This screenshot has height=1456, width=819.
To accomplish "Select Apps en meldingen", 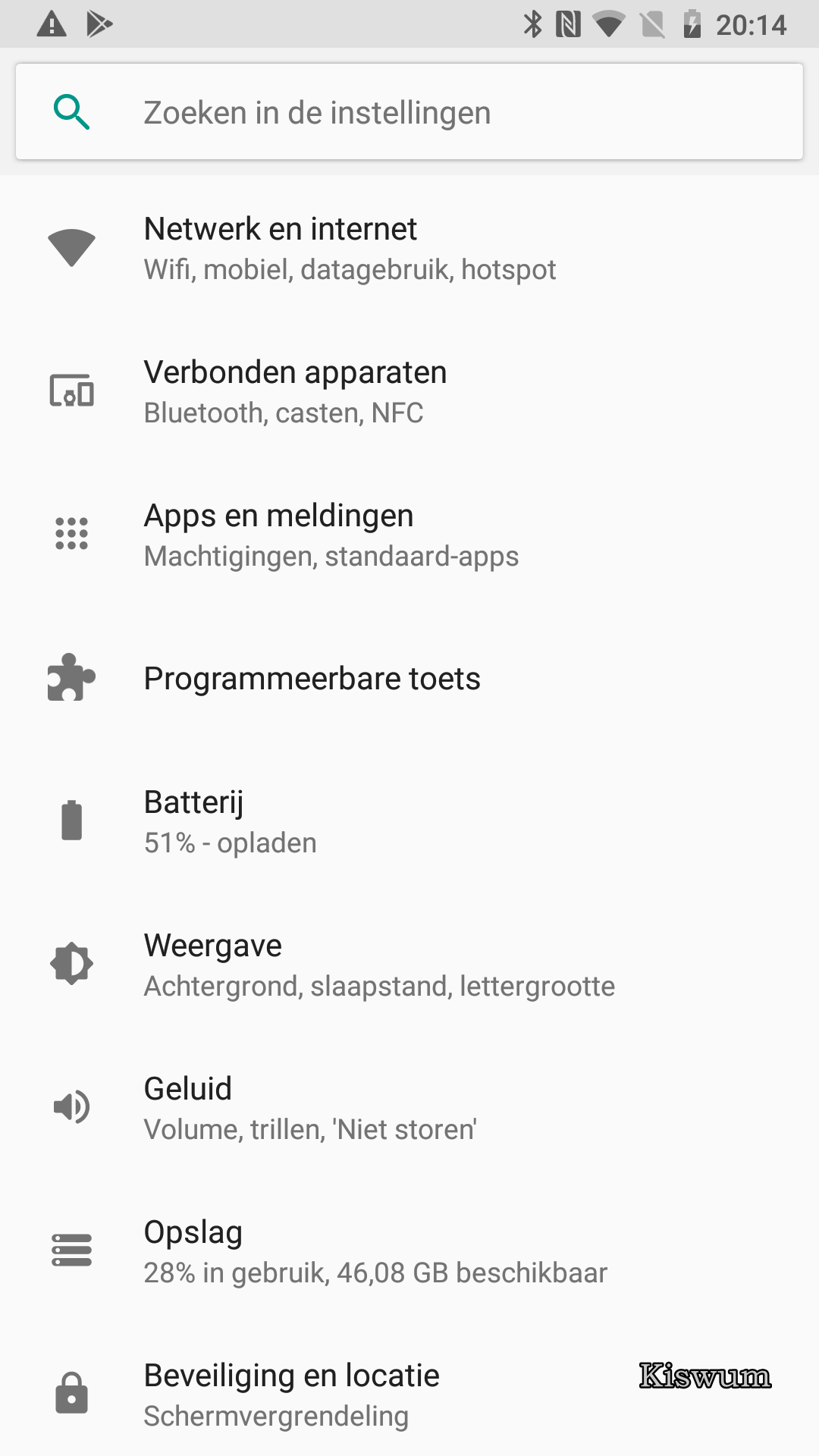I will [x=409, y=535].
